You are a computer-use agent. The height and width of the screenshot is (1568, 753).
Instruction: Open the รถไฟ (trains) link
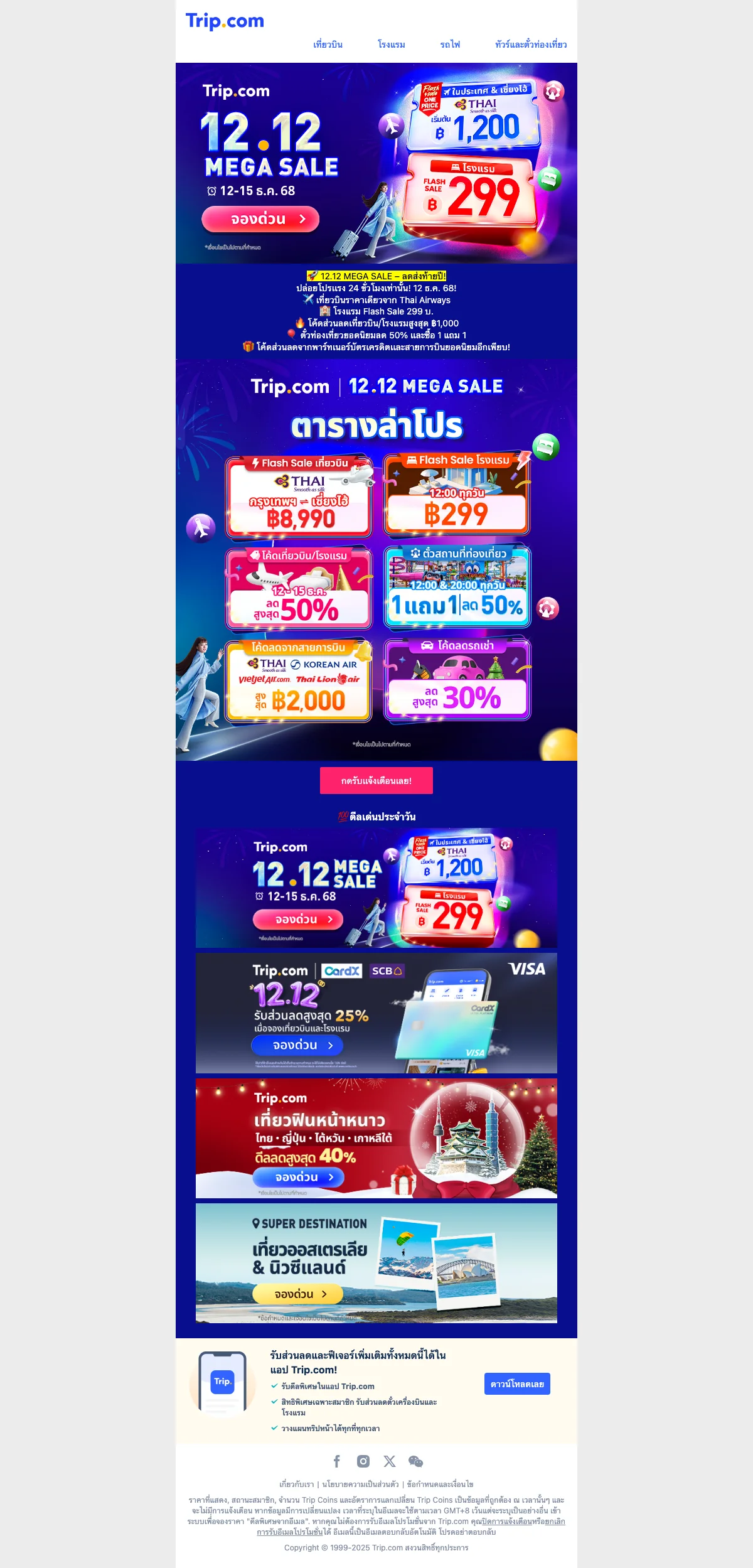point(450,45)
